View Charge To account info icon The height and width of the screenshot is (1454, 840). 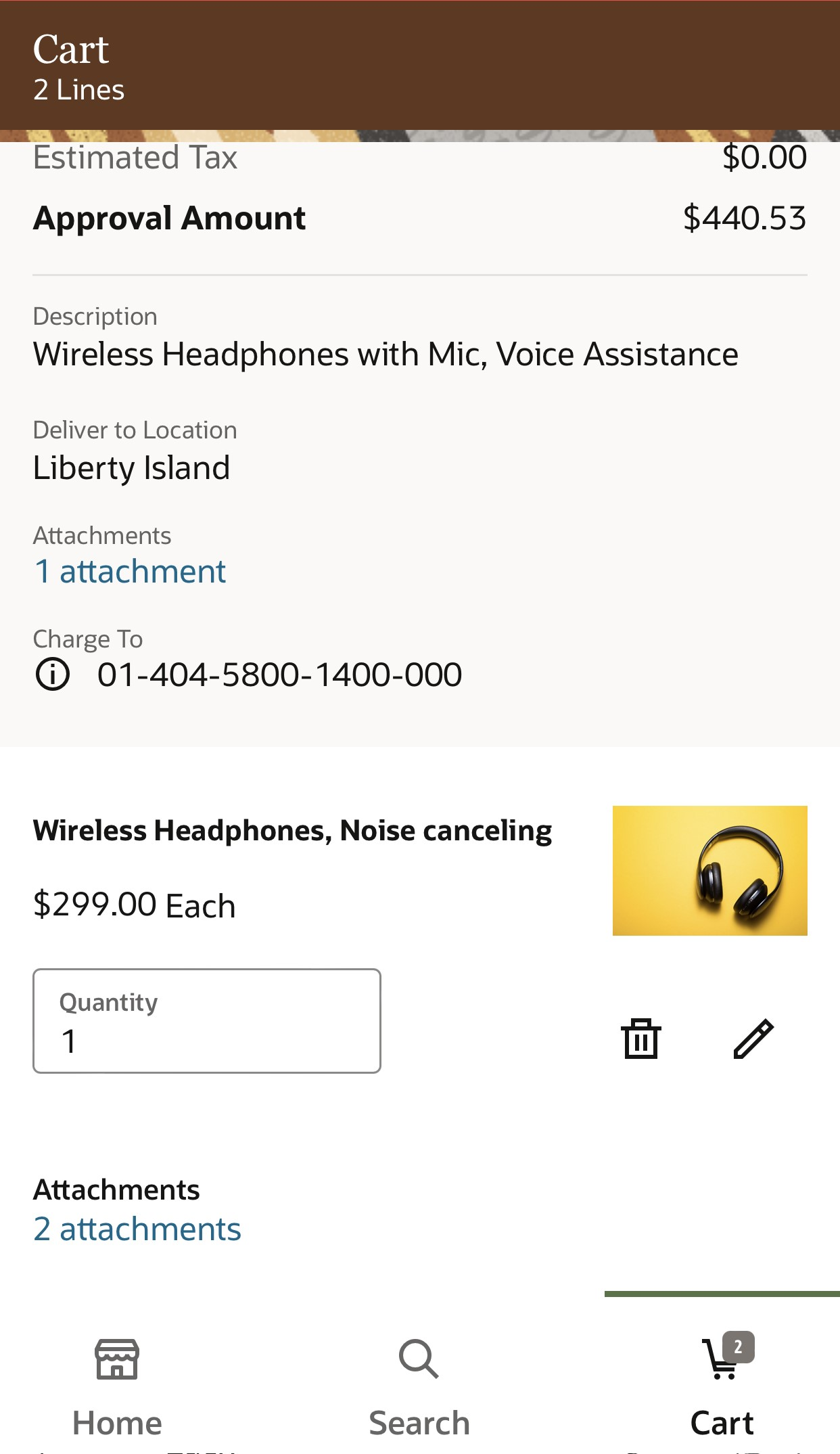[x=53, y=675]
